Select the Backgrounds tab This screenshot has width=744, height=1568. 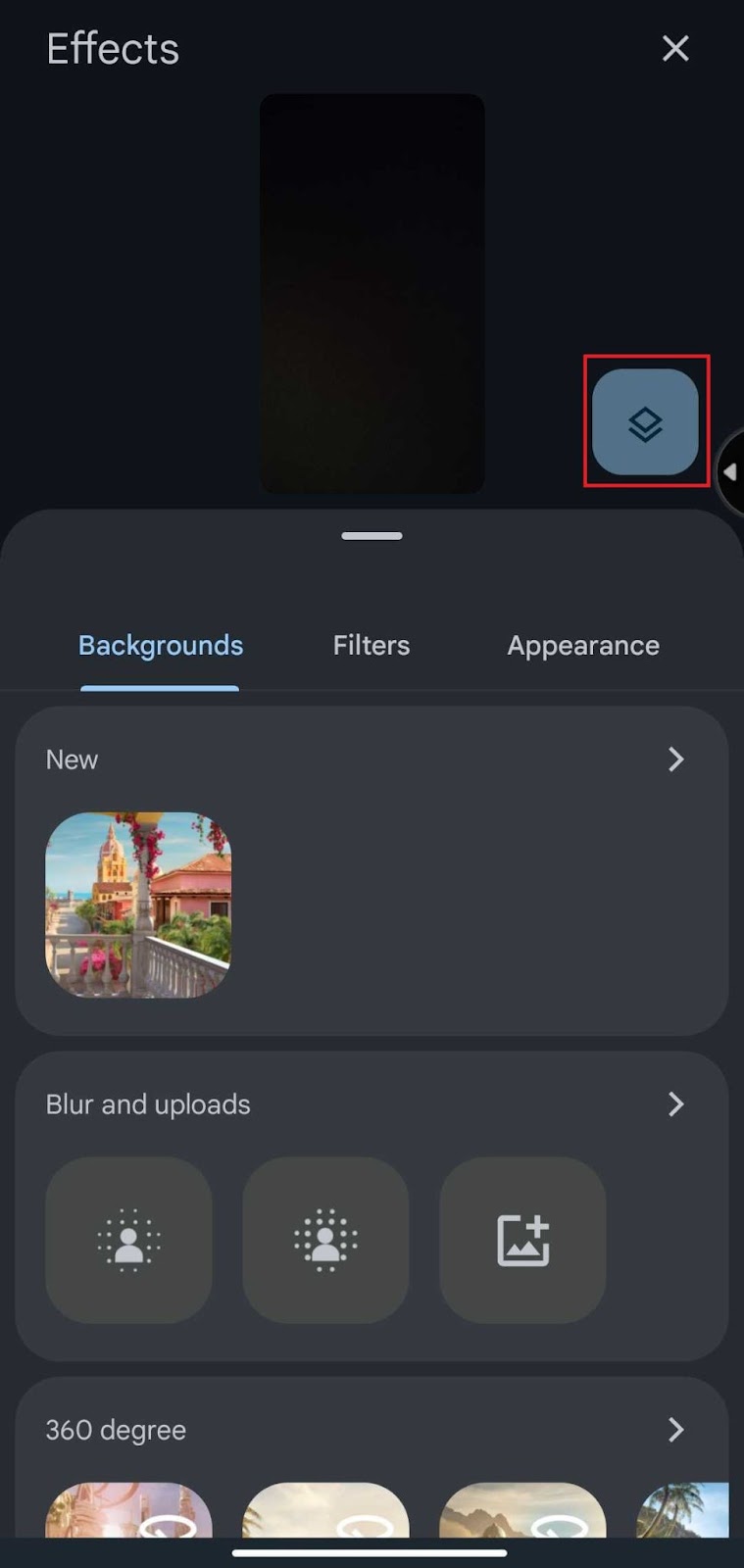[161, 645]
